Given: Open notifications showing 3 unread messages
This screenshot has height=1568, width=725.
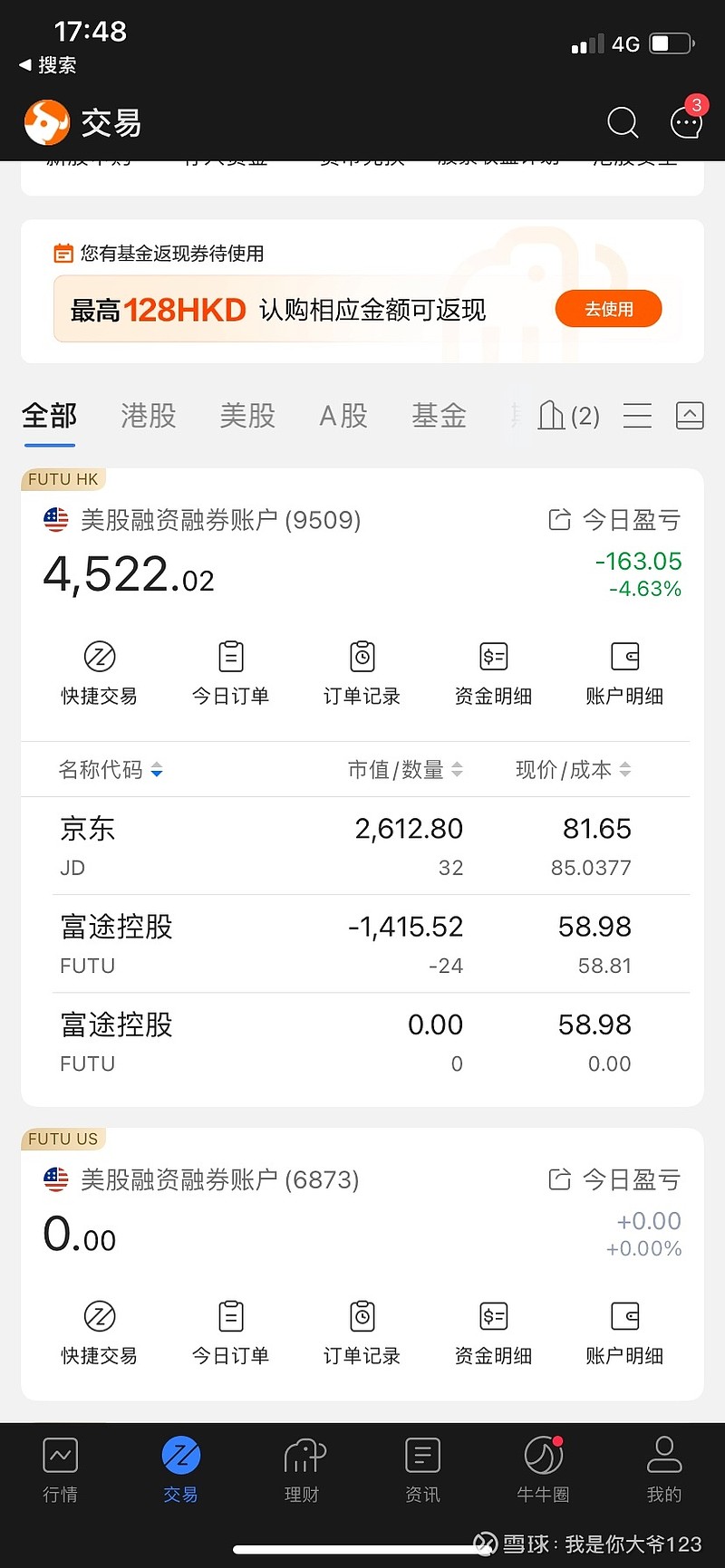Looking at the screenshot, I should 686,122.
